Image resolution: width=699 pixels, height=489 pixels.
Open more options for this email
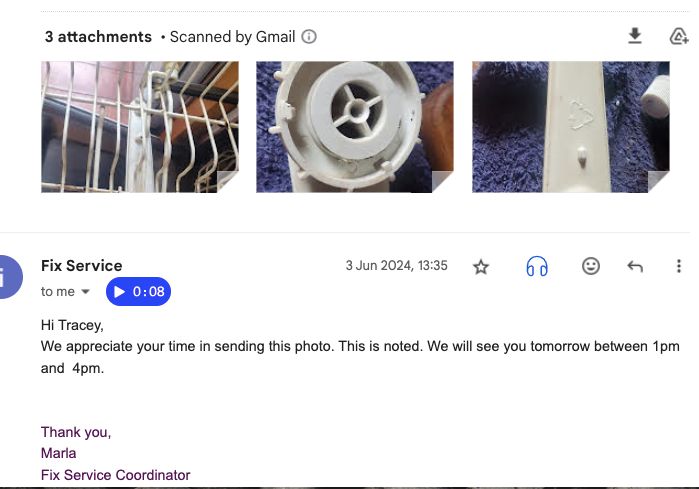[679, 267]
